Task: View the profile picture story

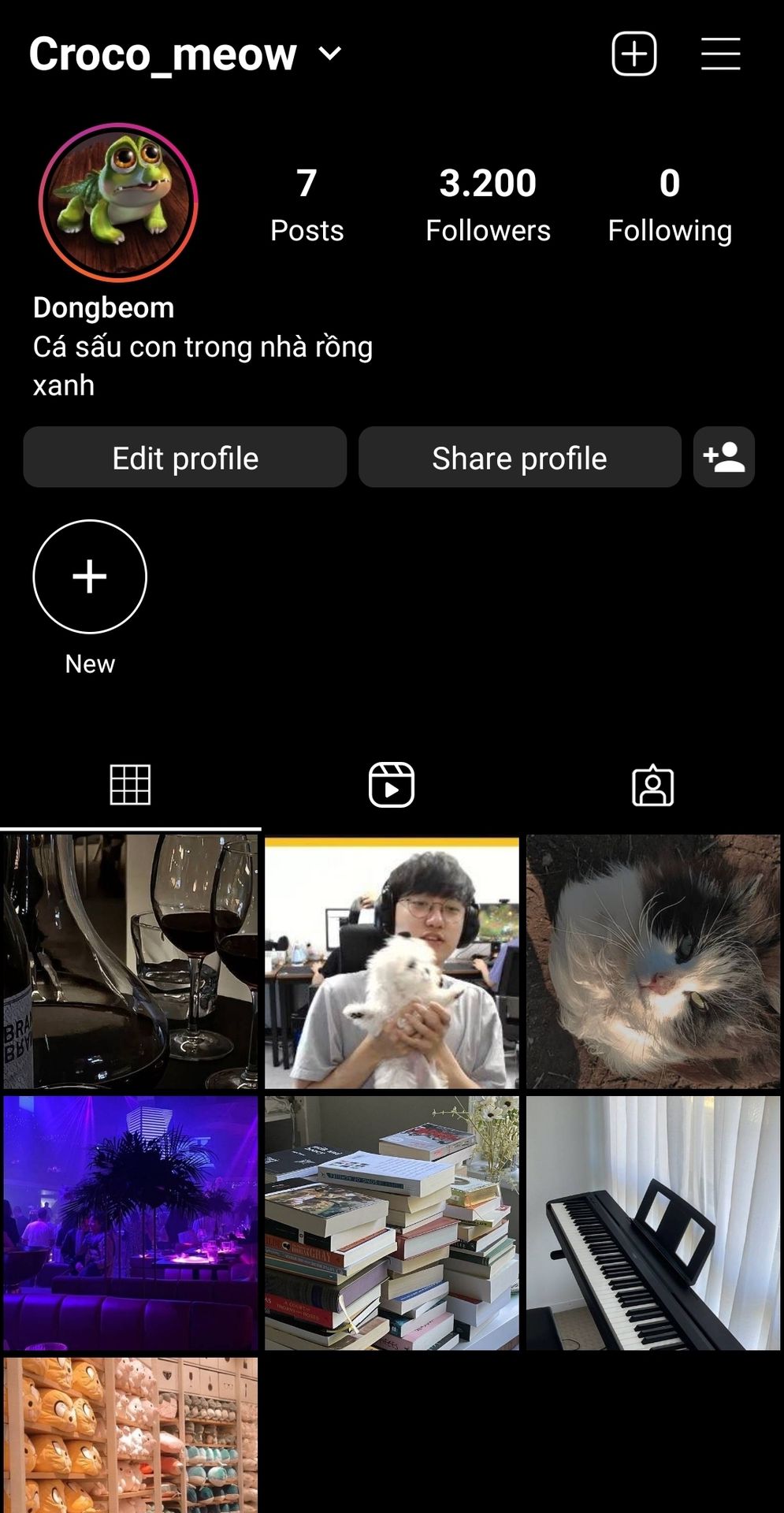Action: point(118,202)
